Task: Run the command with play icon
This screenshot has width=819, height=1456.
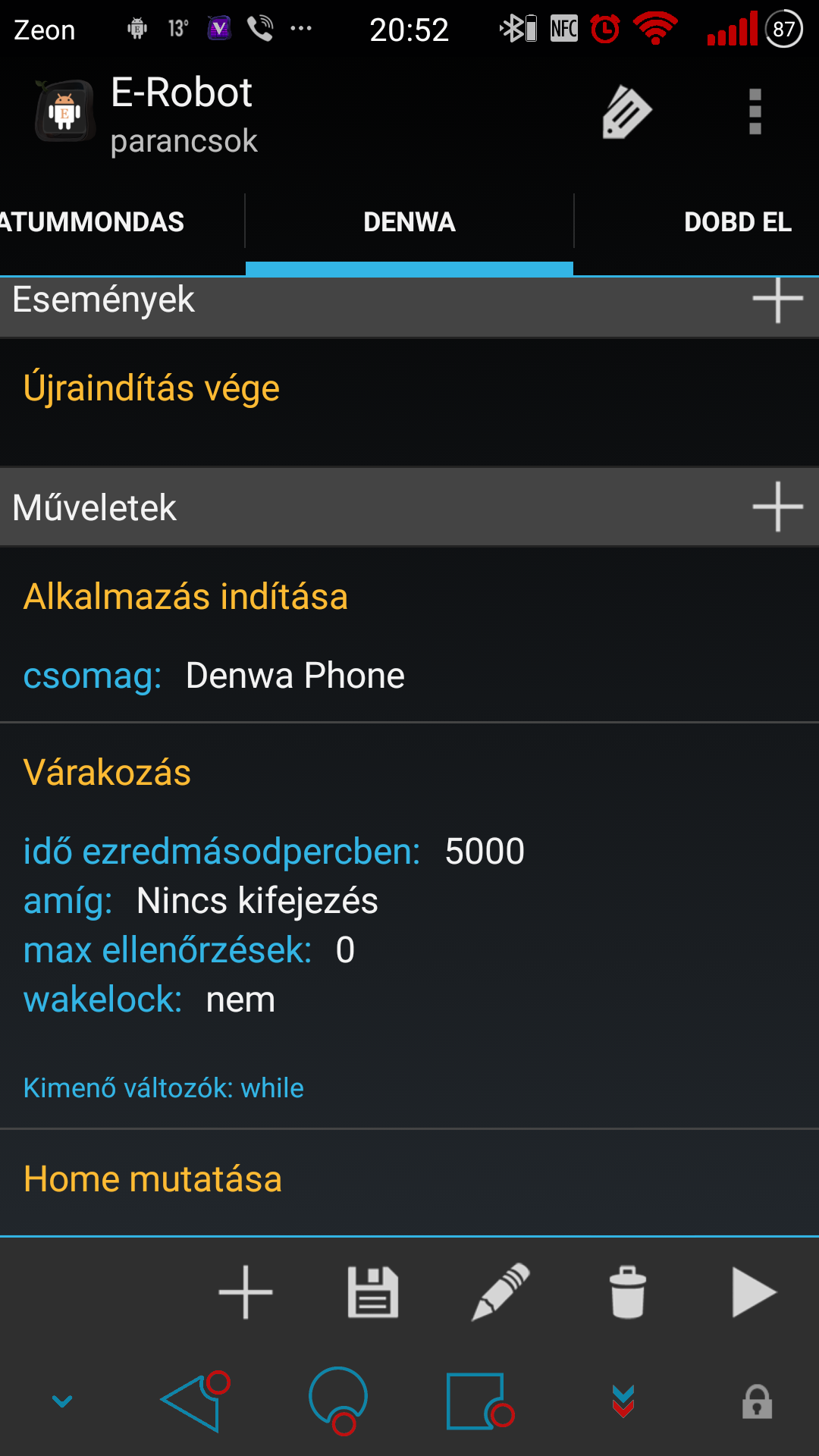Action: [755, 1292]
